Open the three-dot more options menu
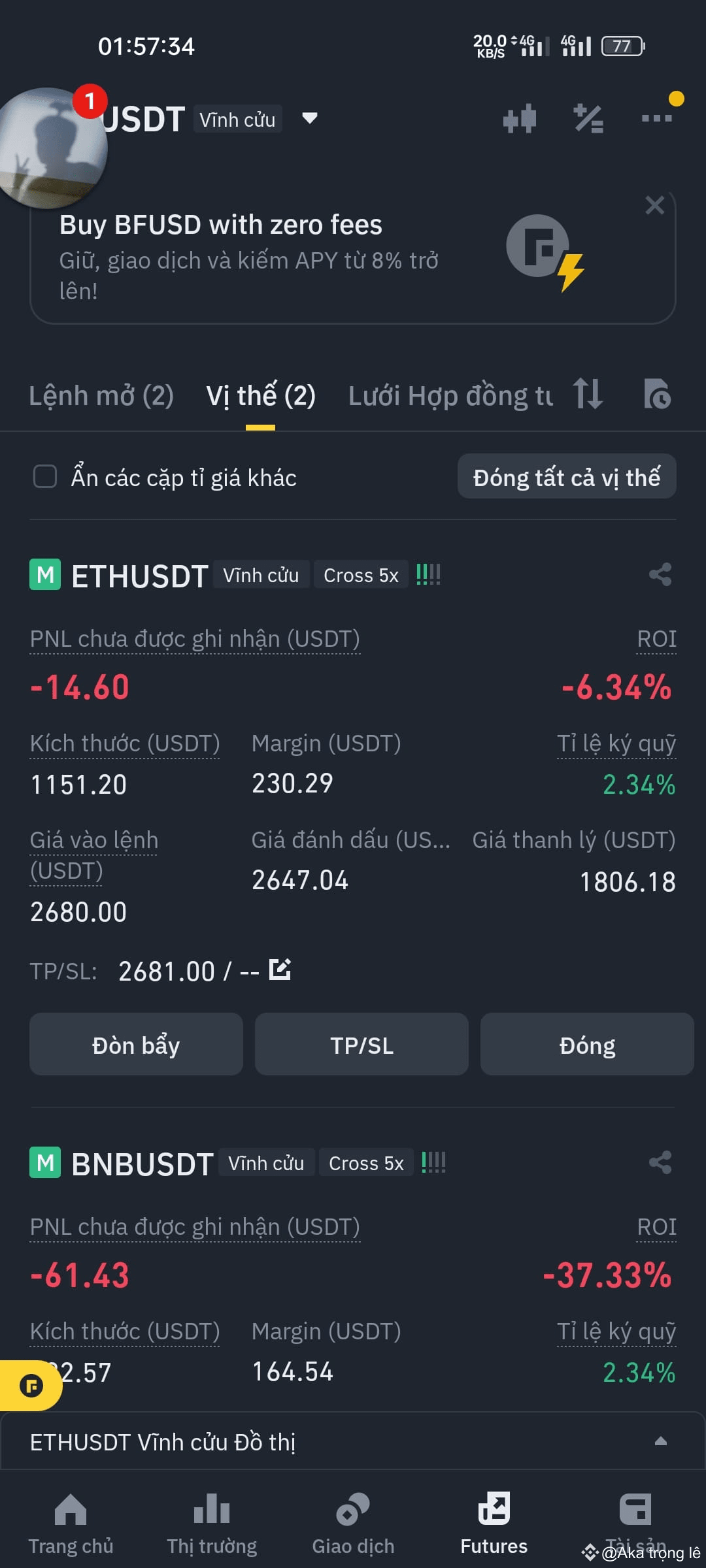Viewport: 706px width, 1568px height. [658, 118]
